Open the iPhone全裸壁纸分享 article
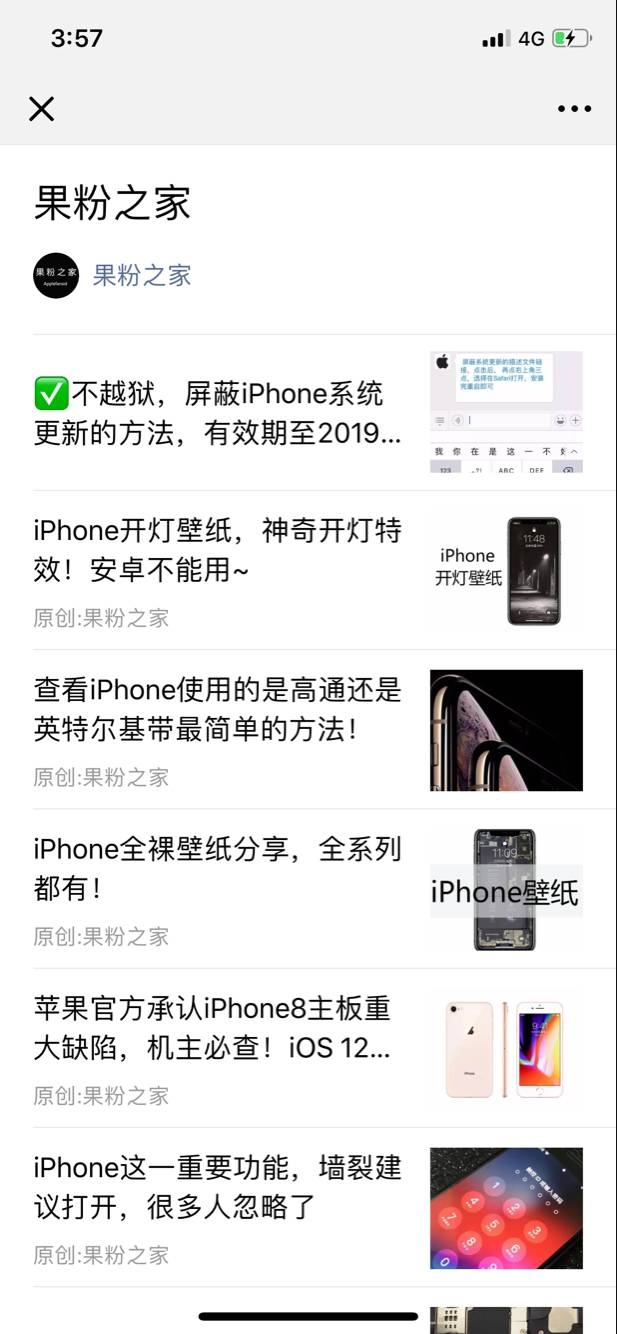 pos(308,888)
